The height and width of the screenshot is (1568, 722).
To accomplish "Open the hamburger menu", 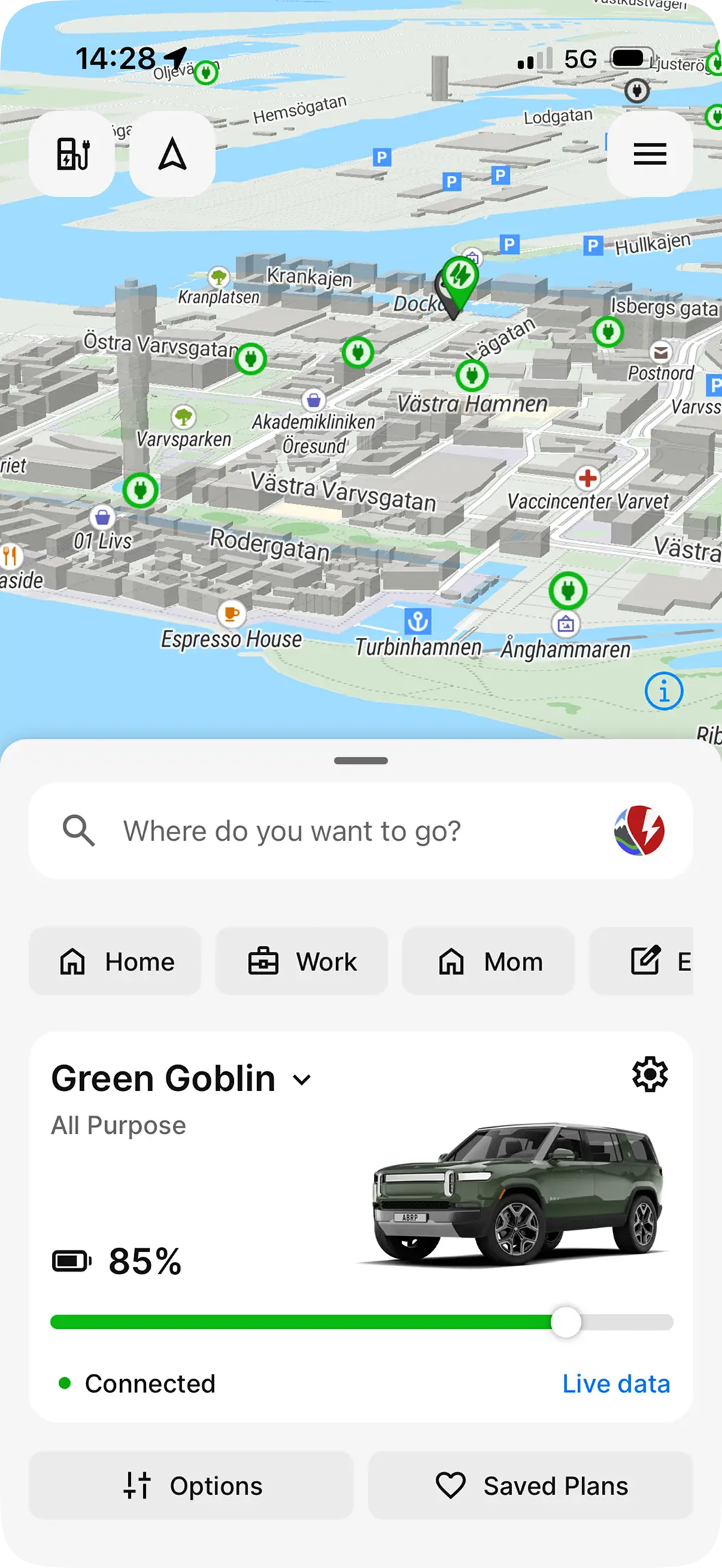I will pyautogui.click(x=649, y=154).
